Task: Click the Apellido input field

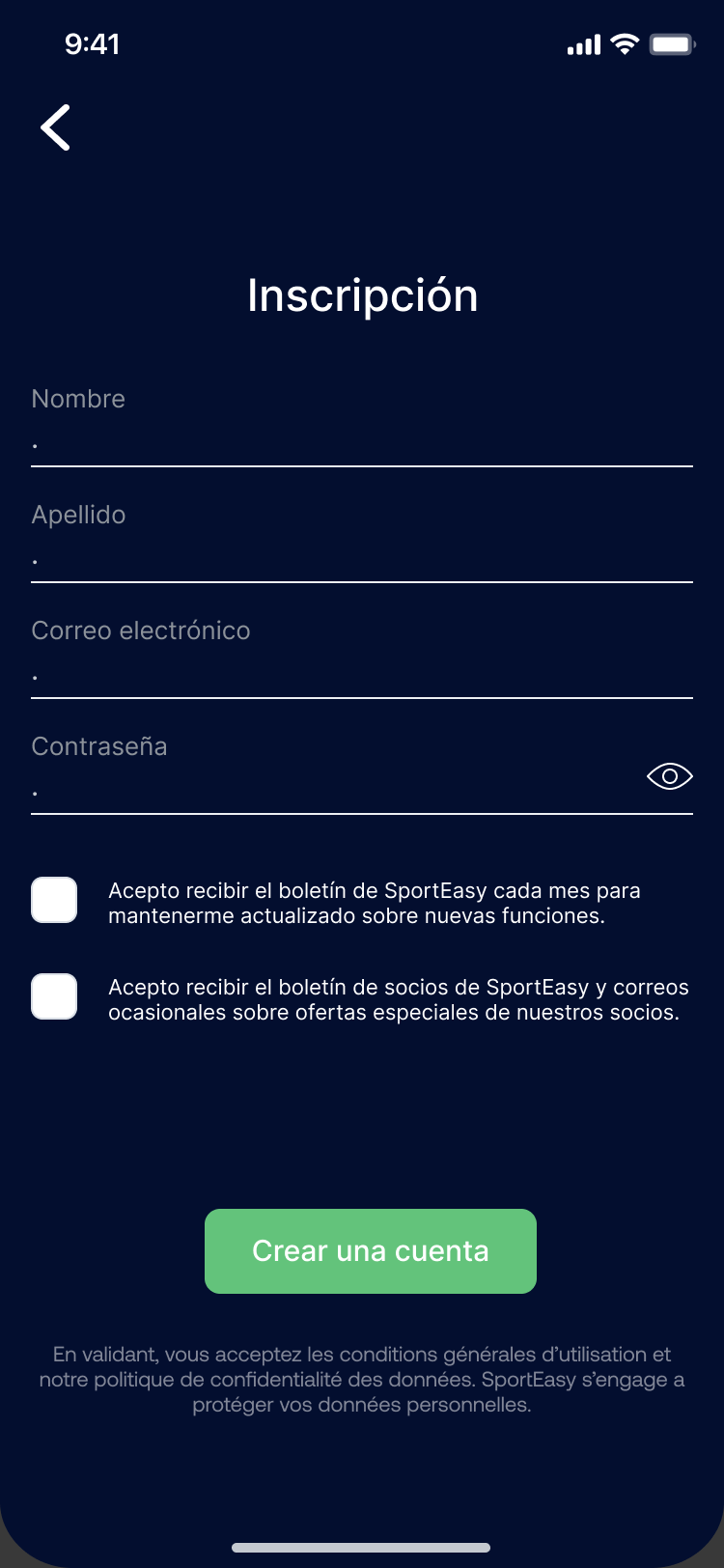Action: [362, 562]
